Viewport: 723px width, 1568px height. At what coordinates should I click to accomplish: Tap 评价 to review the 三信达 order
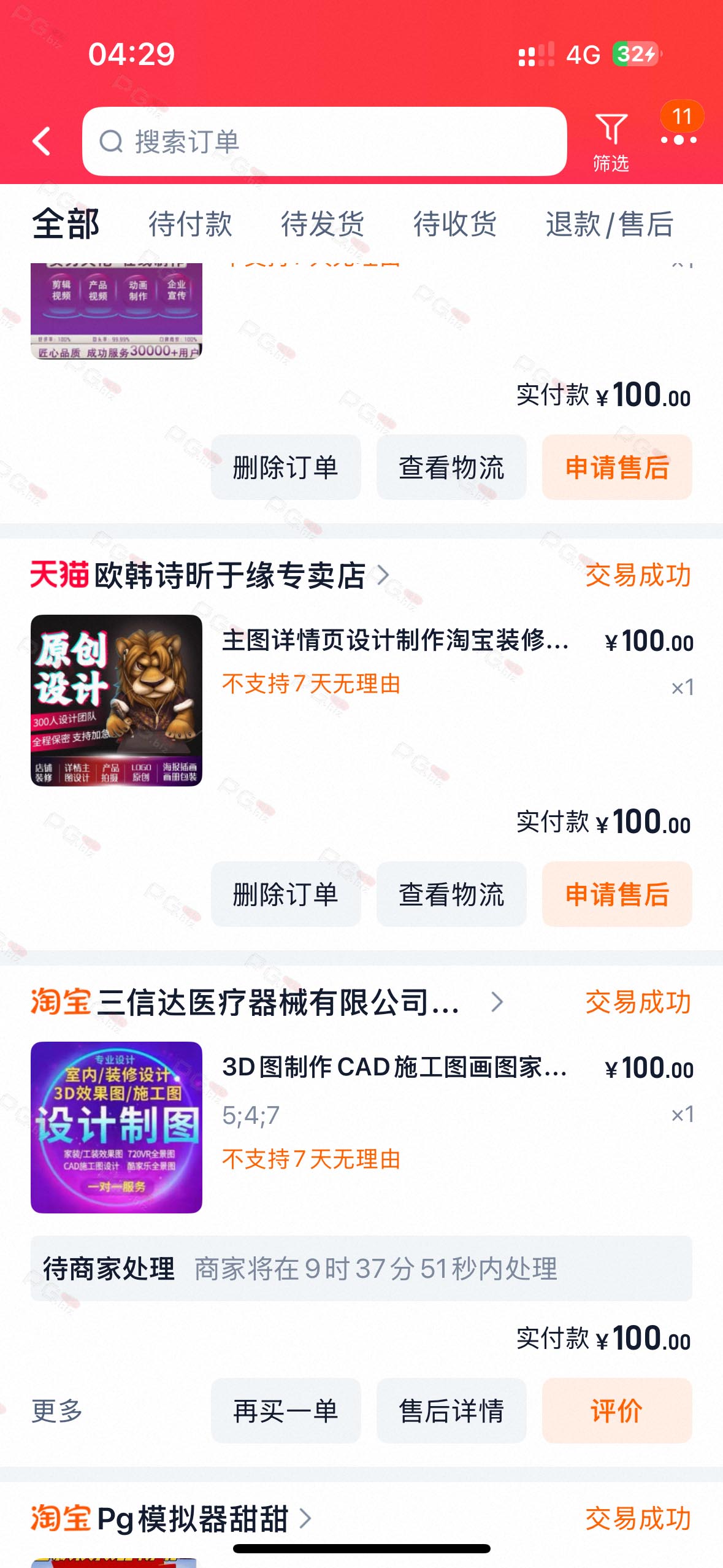pyautogui.click(x=617, y=1410)
